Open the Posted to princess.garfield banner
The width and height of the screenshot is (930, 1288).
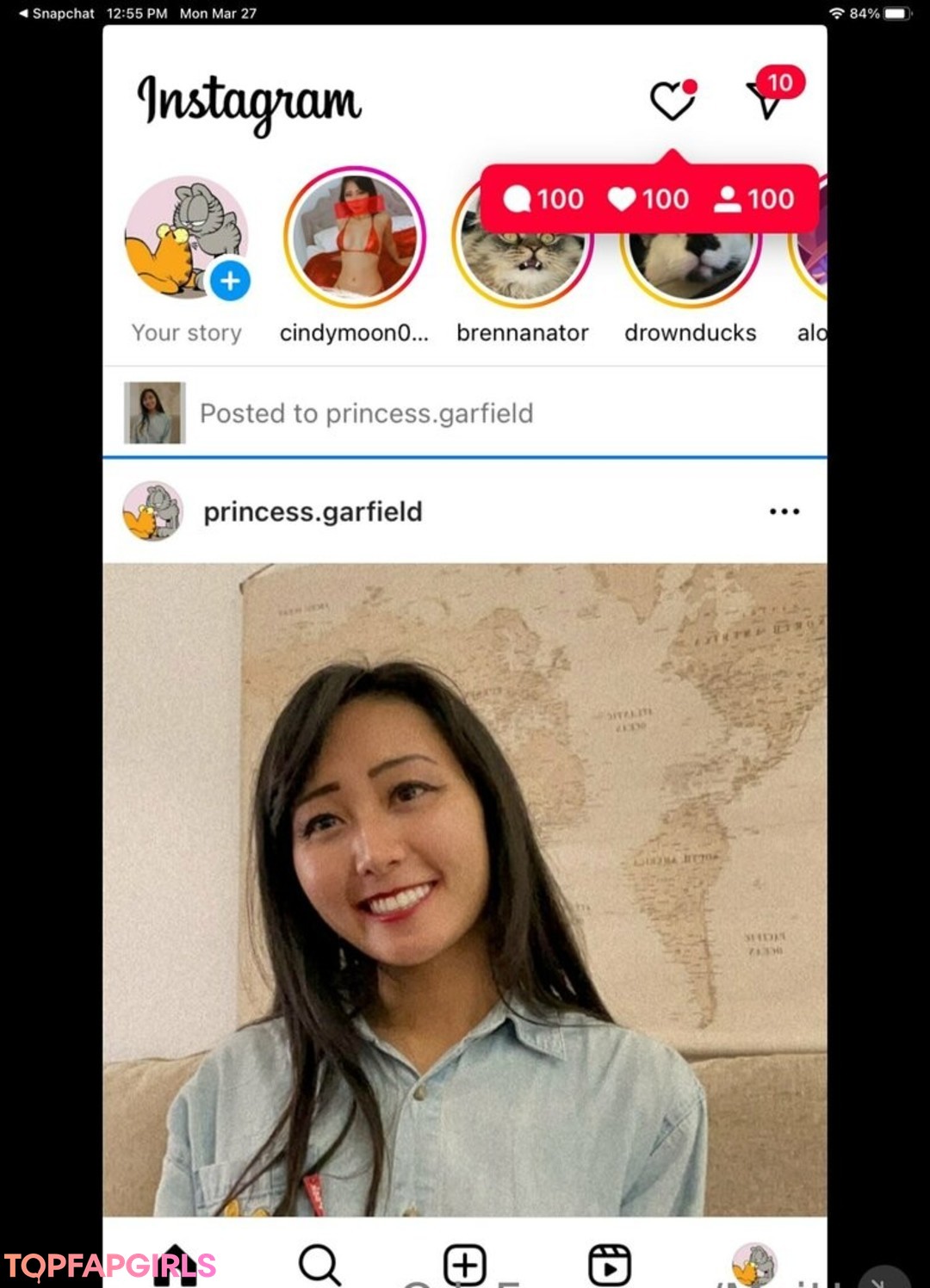tap(366, 413)
